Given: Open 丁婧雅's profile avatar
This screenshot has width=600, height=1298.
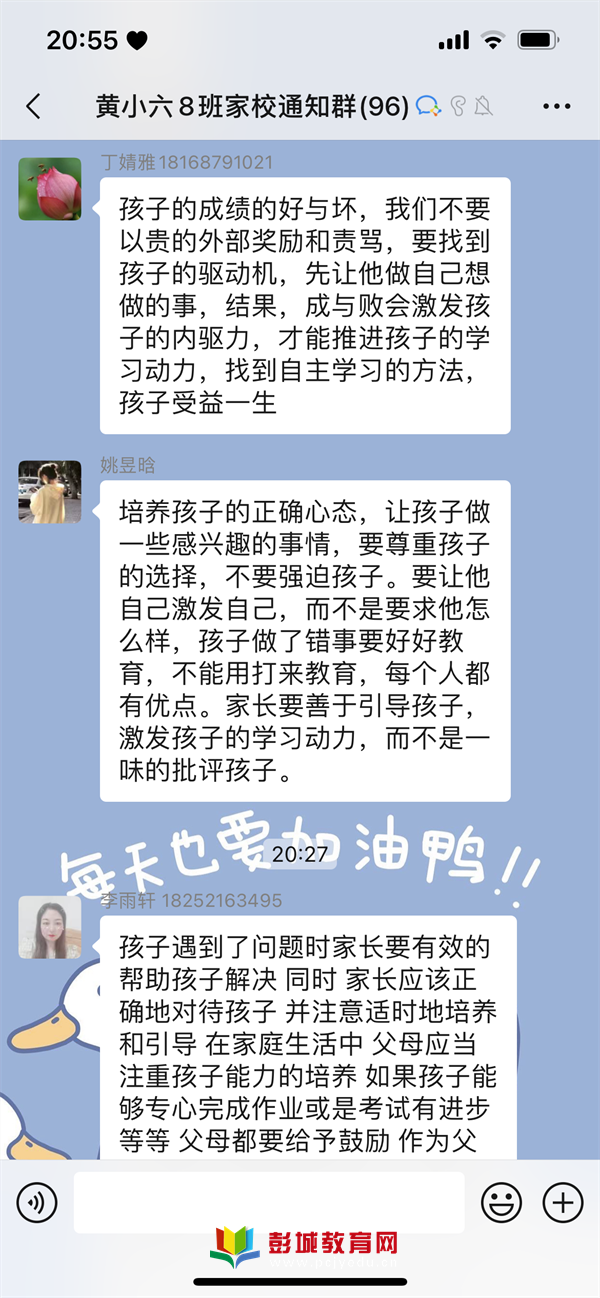Looking at the screenshot, I should coord(50,188).
